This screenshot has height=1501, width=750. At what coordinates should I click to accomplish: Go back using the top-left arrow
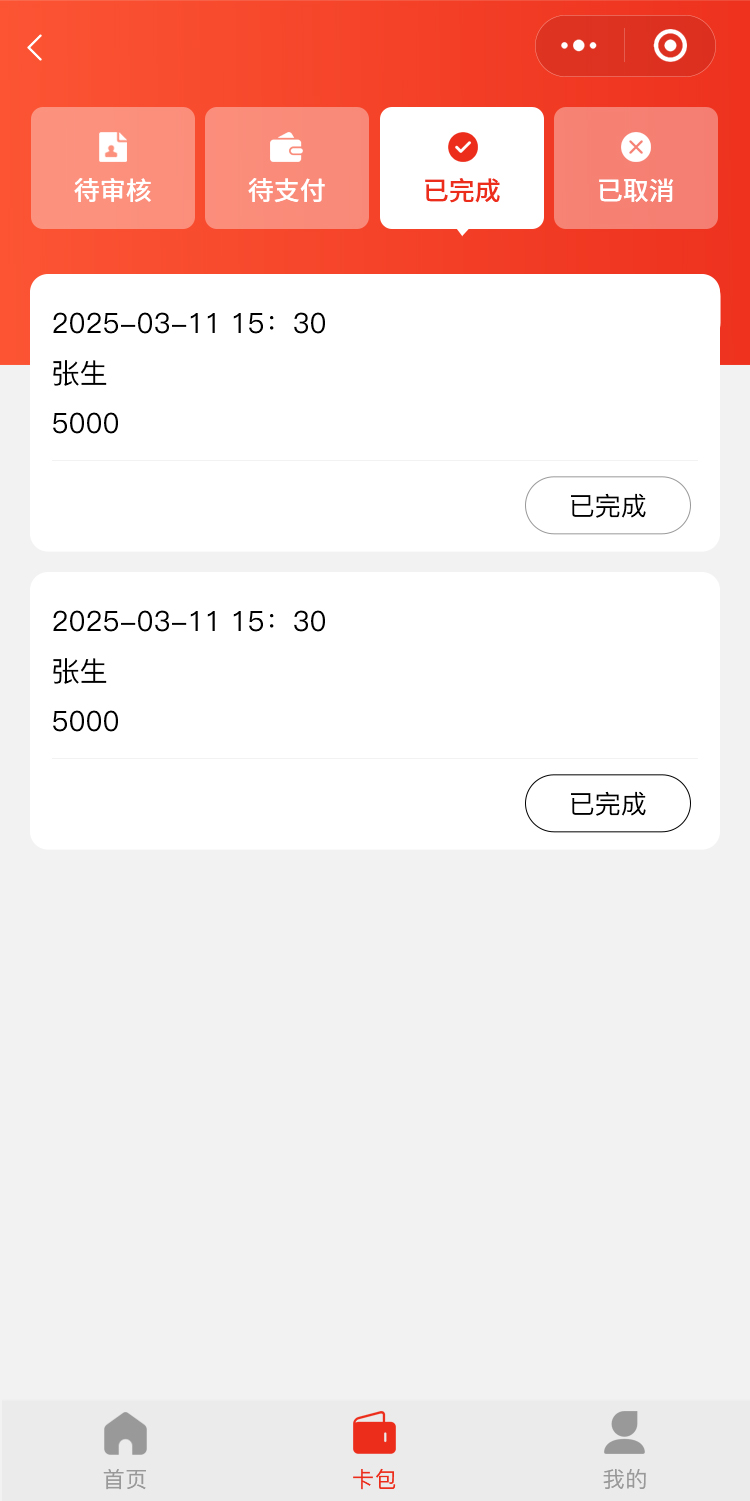pos(36,47)
